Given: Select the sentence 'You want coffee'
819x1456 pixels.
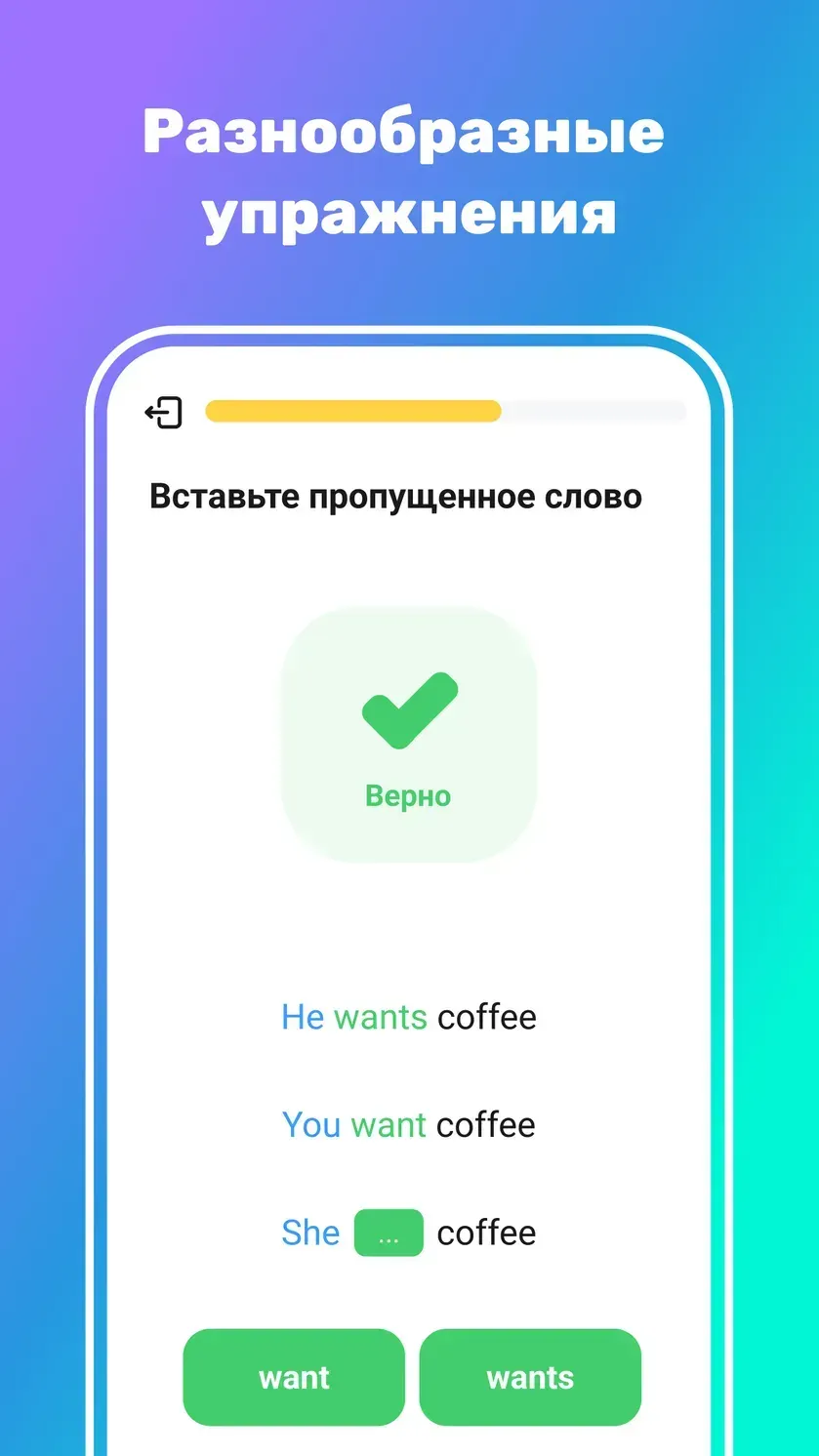Looking at the screenshot, I should tap(408, 1124).
